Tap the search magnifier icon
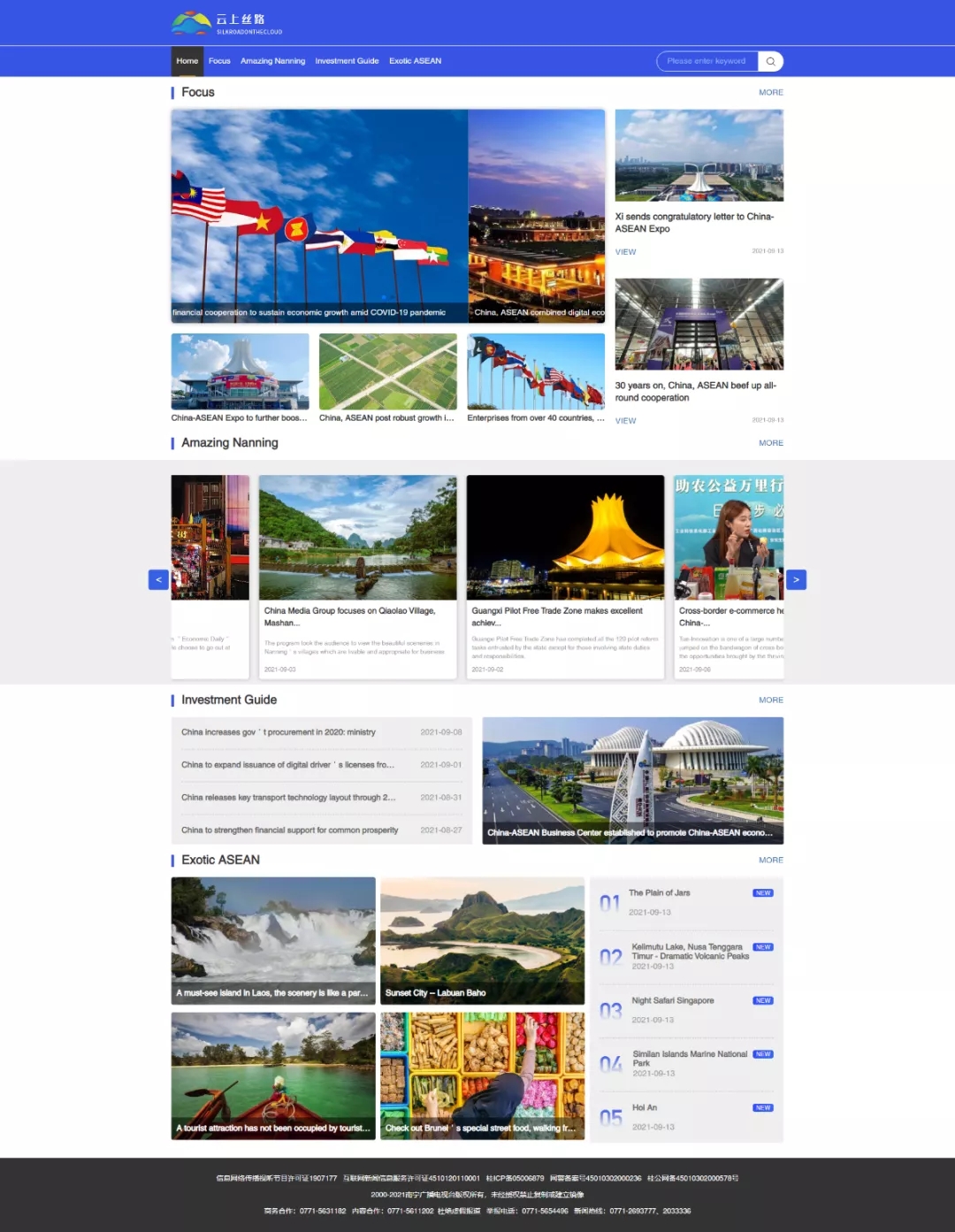This screenshot has height=1232, width=955. tap(770, 61)
